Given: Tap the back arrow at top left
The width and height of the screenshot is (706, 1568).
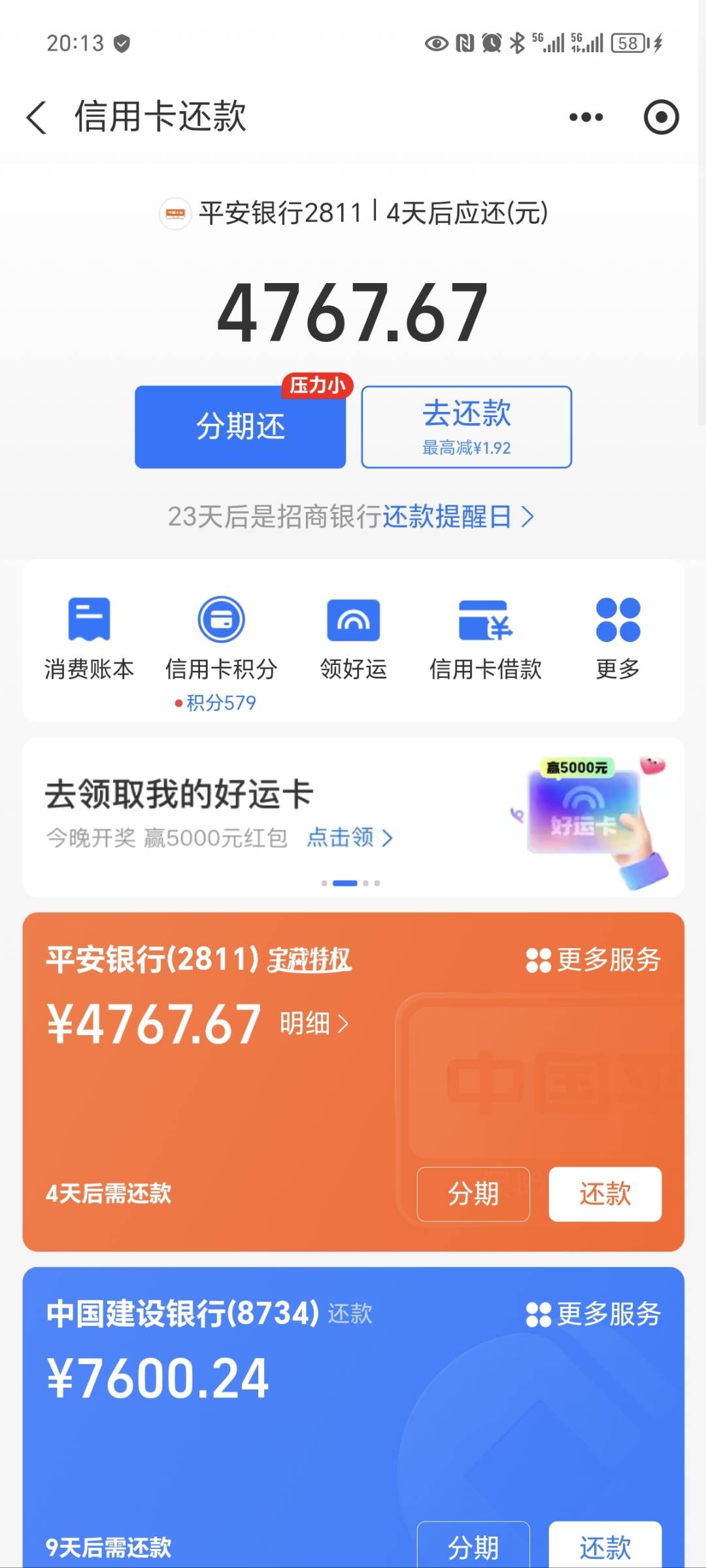Looking at the screenshot, I should [x=37, y=116].
